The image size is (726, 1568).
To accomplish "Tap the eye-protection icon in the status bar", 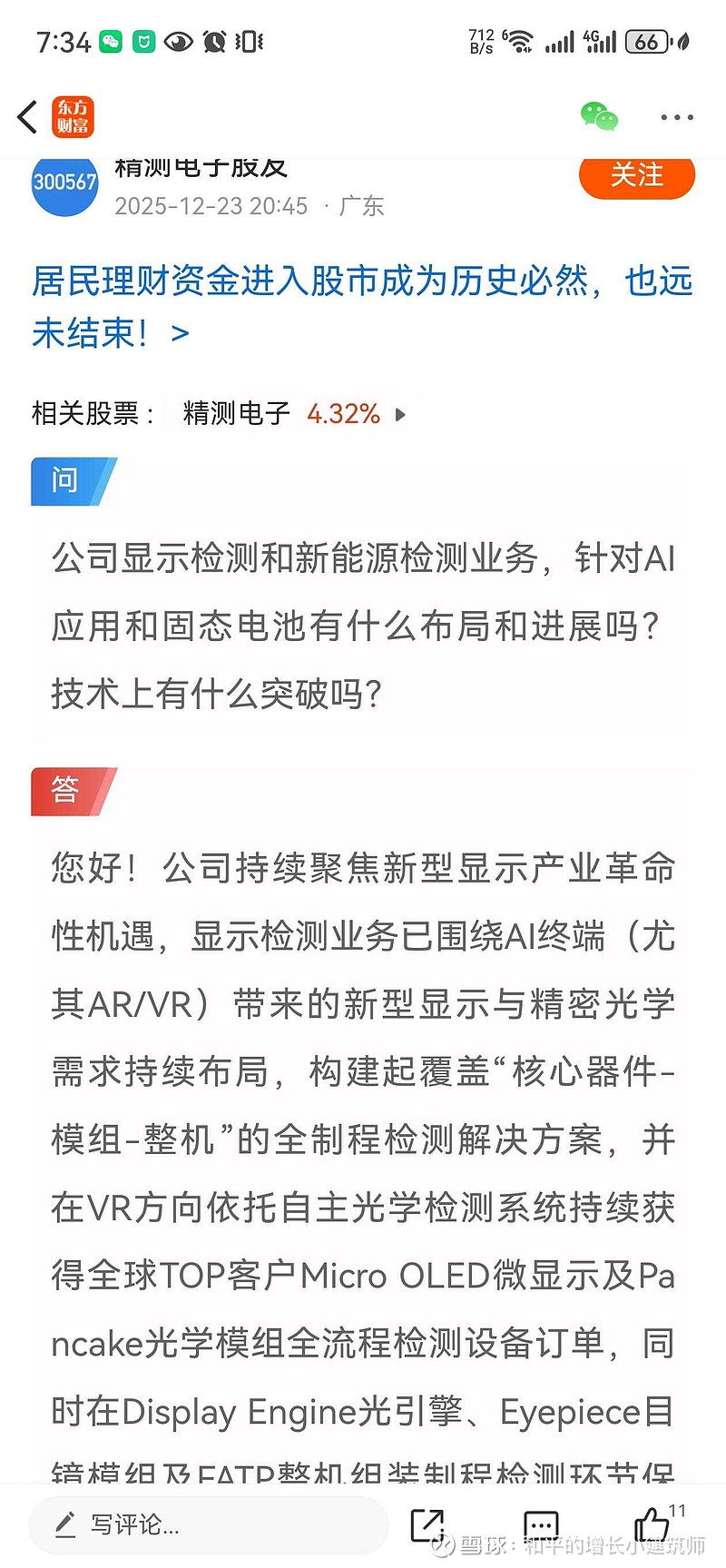I will [179, 41].
